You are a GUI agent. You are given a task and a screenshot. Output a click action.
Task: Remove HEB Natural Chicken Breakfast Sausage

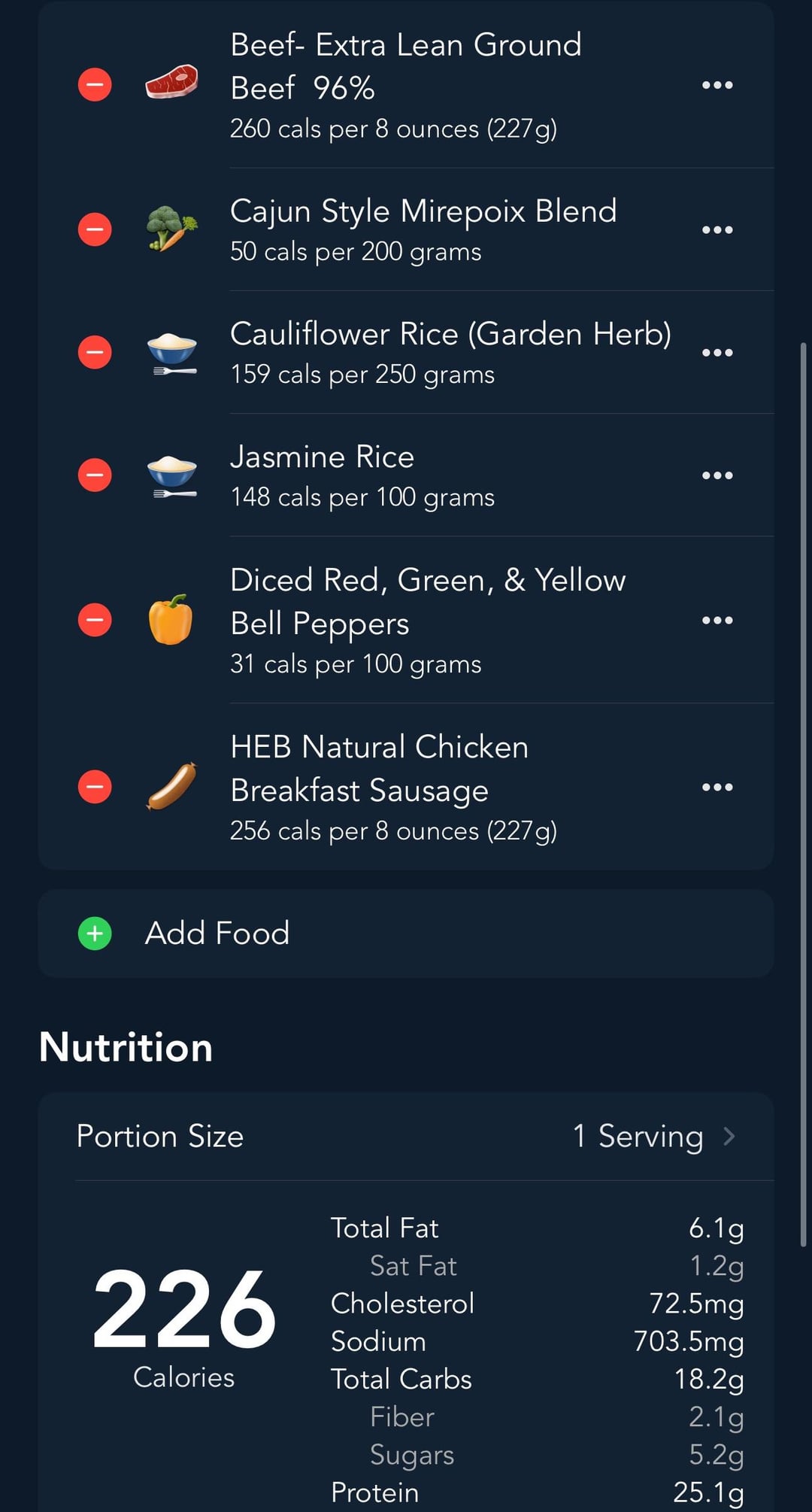point(95,787)
